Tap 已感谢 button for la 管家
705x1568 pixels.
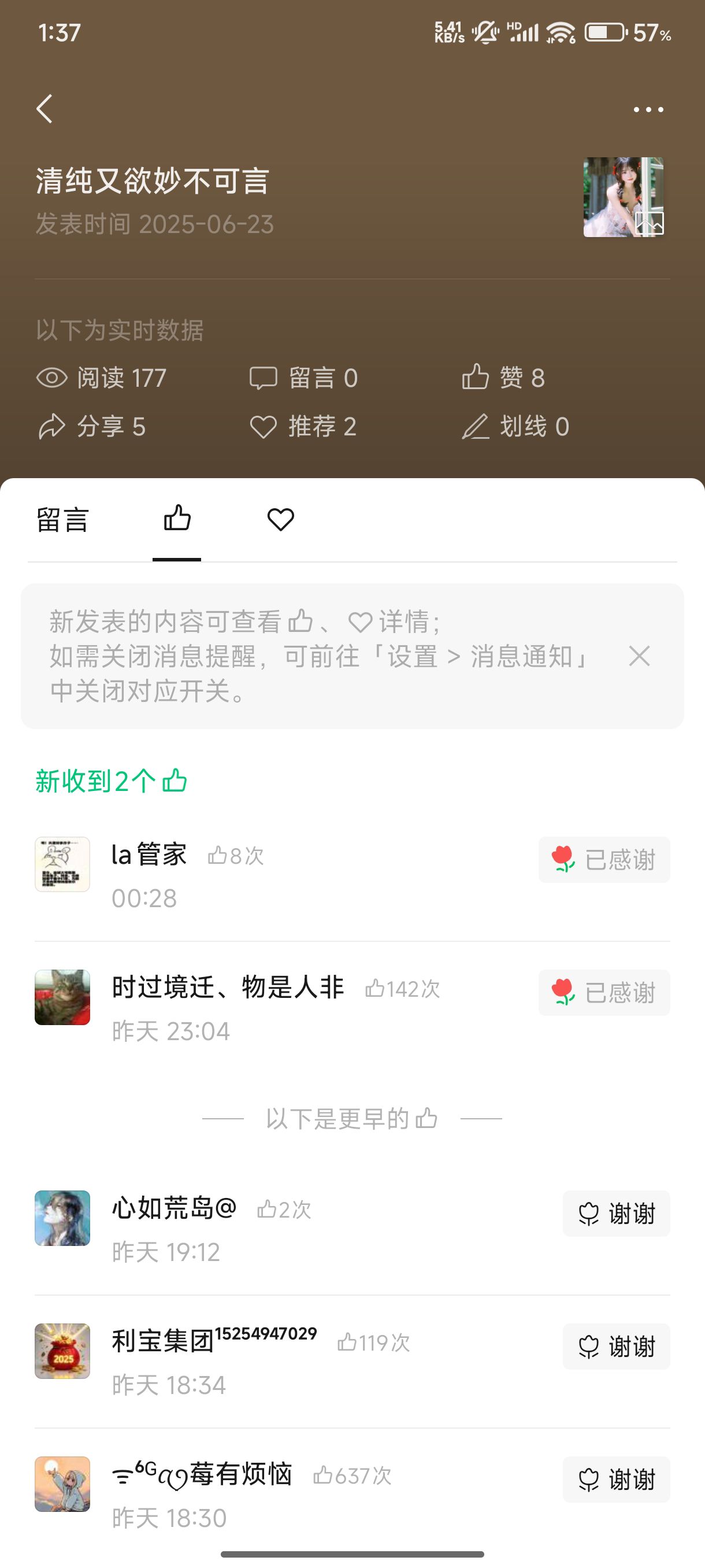pyautogui.click(x=604, y=860)
